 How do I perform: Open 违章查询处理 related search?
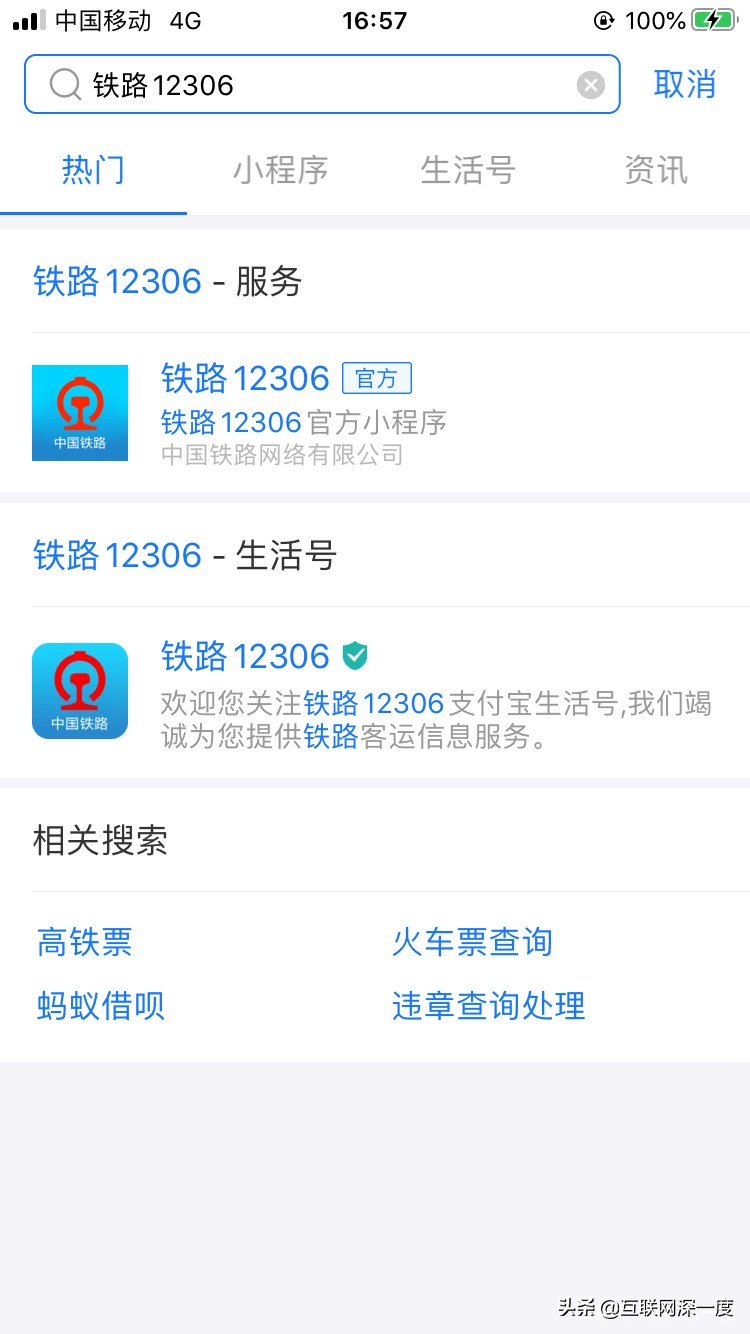pos(487,1007)
